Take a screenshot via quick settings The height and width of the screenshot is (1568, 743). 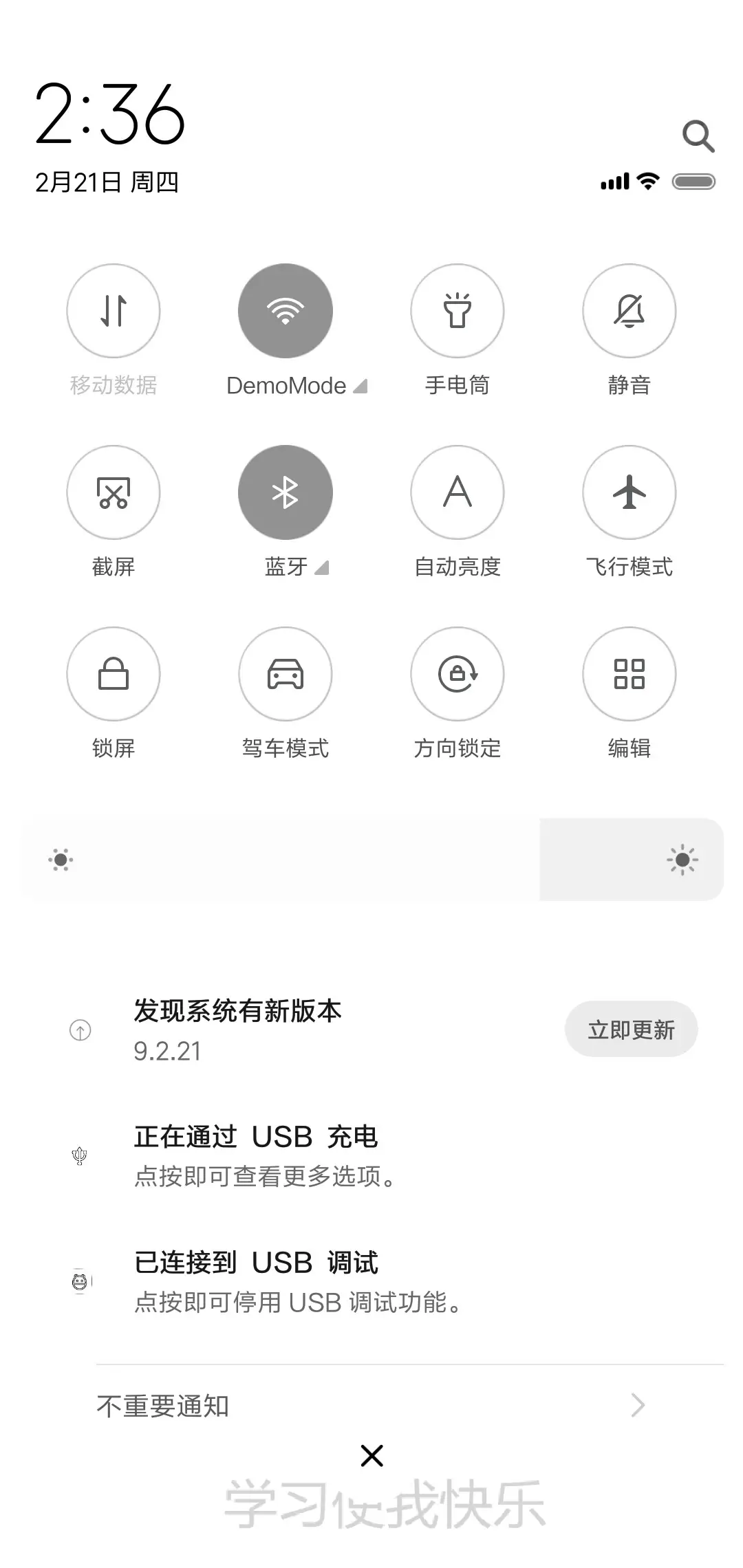(114, 492)
